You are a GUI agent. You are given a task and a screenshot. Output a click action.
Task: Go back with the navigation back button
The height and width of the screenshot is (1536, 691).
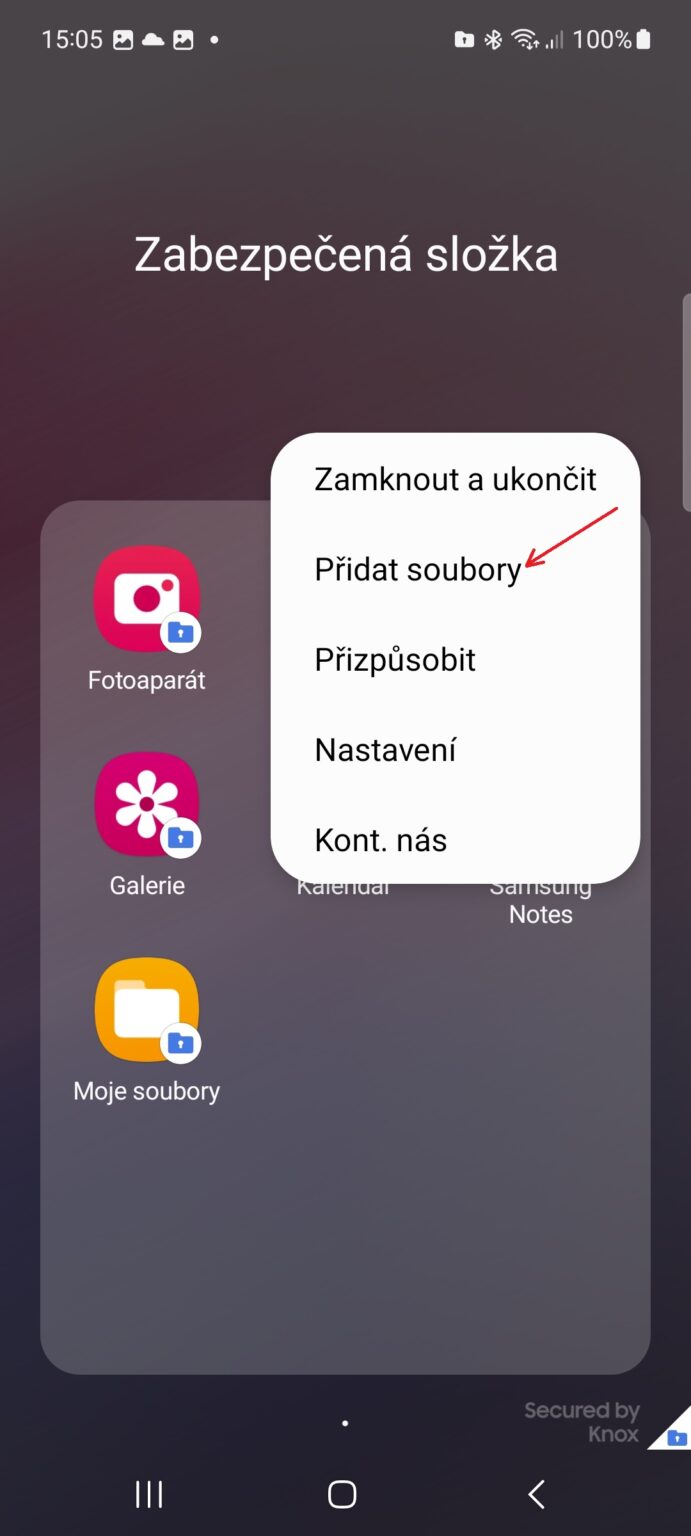(536, 1494)
